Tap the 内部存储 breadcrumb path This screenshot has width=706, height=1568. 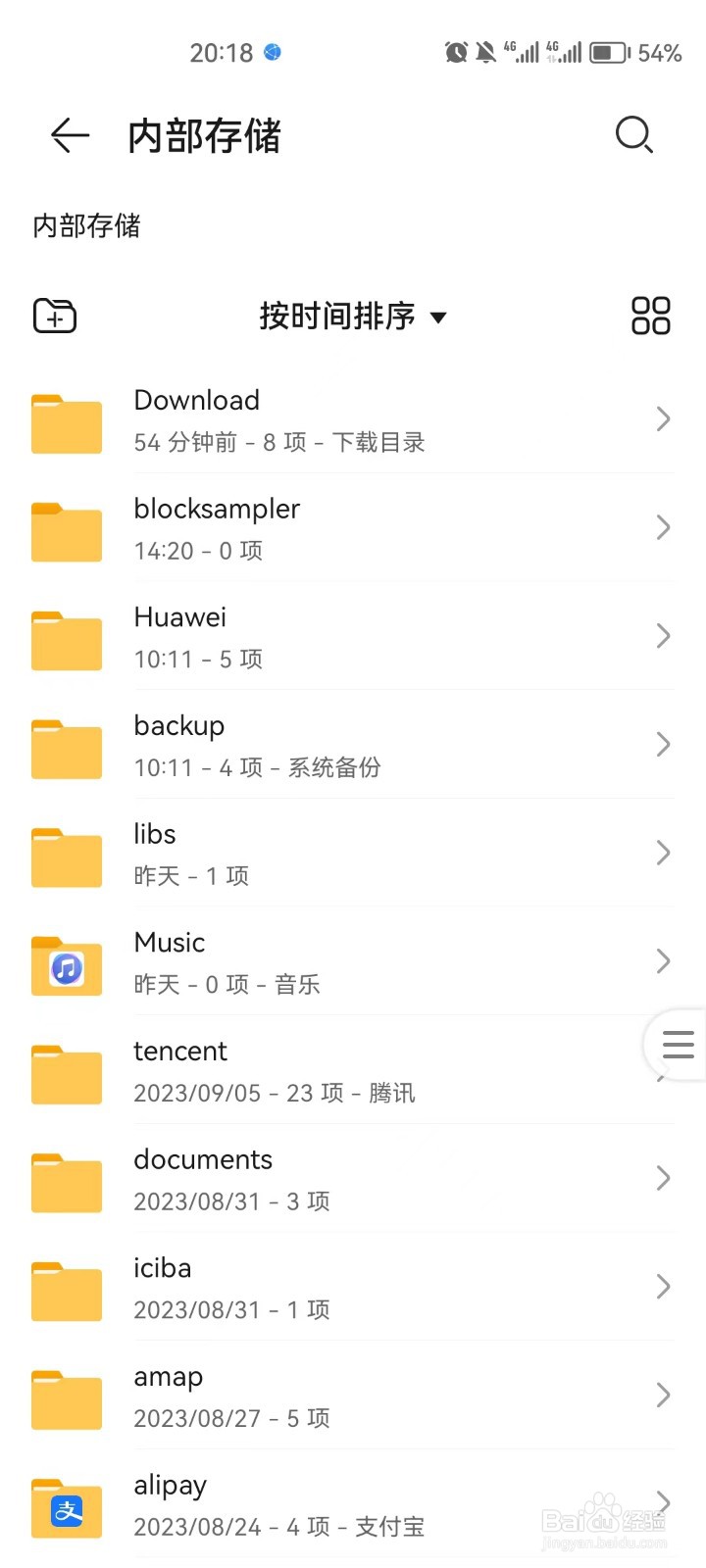pos(86,226)
